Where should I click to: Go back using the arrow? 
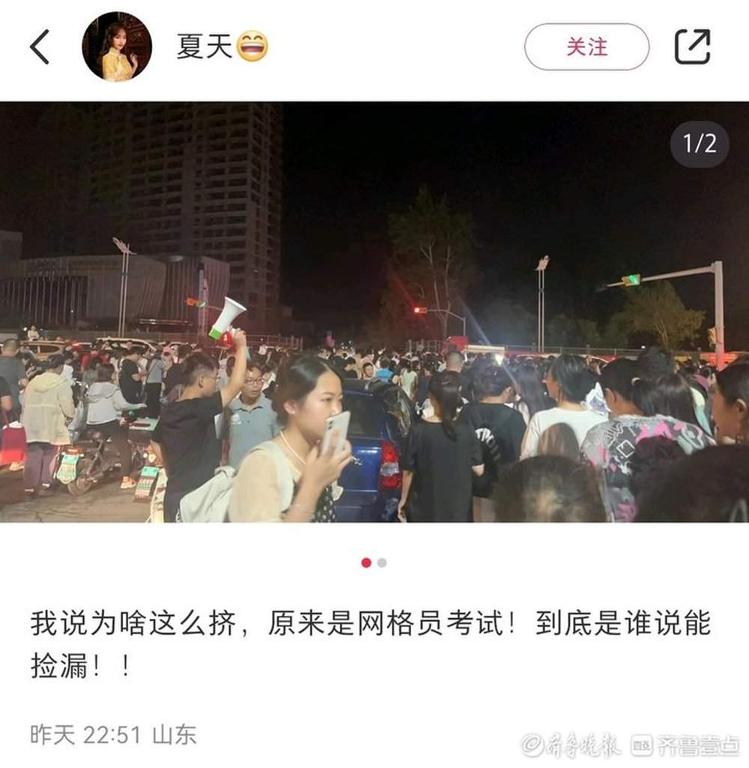pos(40,47)
